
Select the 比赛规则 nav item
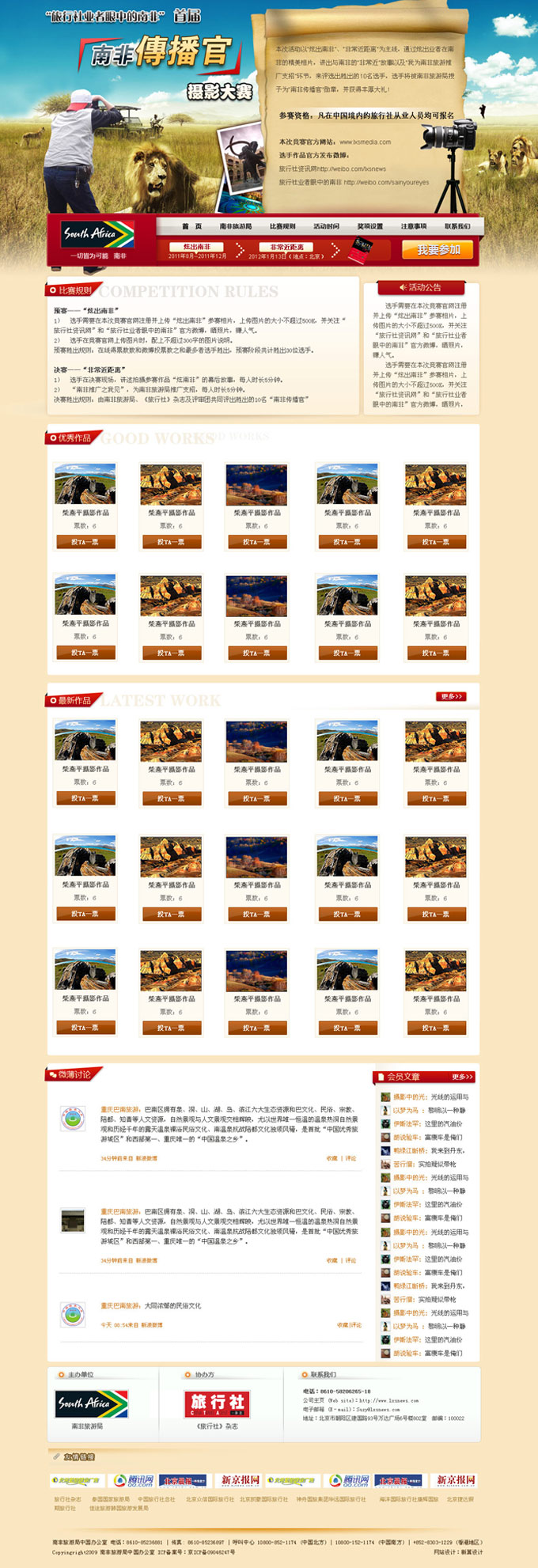click(282, 226)
